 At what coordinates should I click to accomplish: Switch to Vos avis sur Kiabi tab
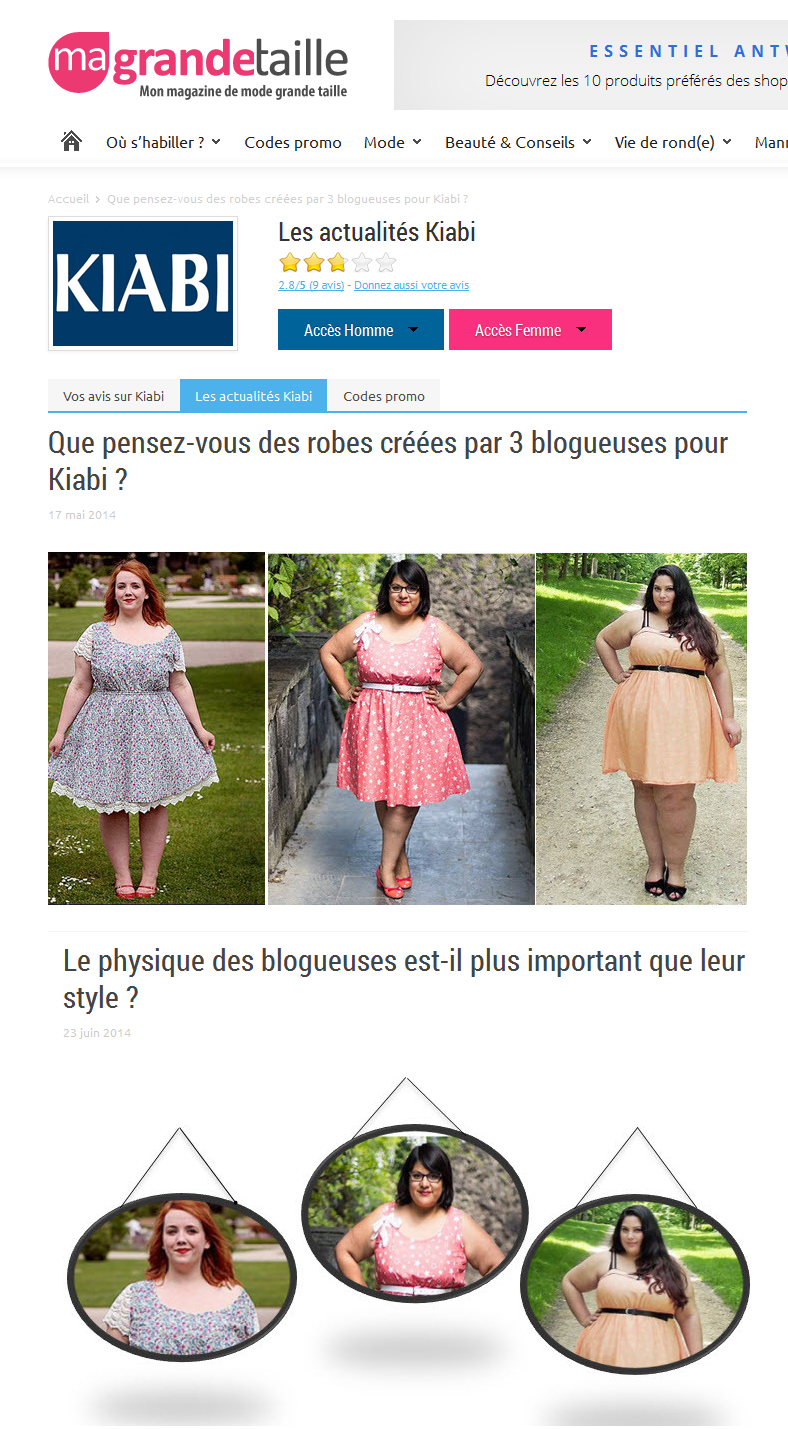click(x=113, y=396)
